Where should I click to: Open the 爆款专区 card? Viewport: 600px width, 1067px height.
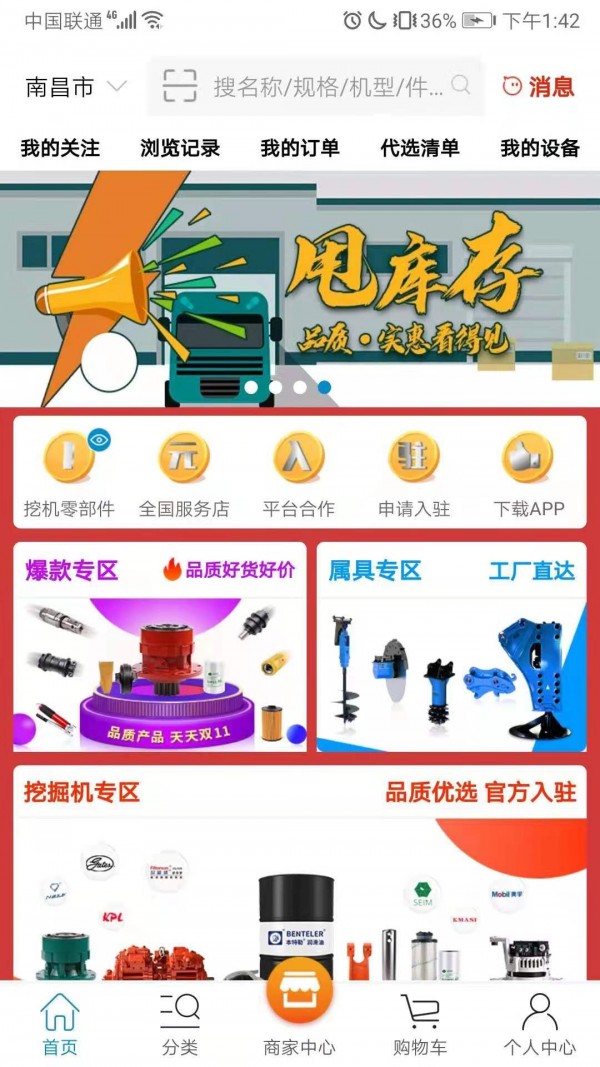160,647
